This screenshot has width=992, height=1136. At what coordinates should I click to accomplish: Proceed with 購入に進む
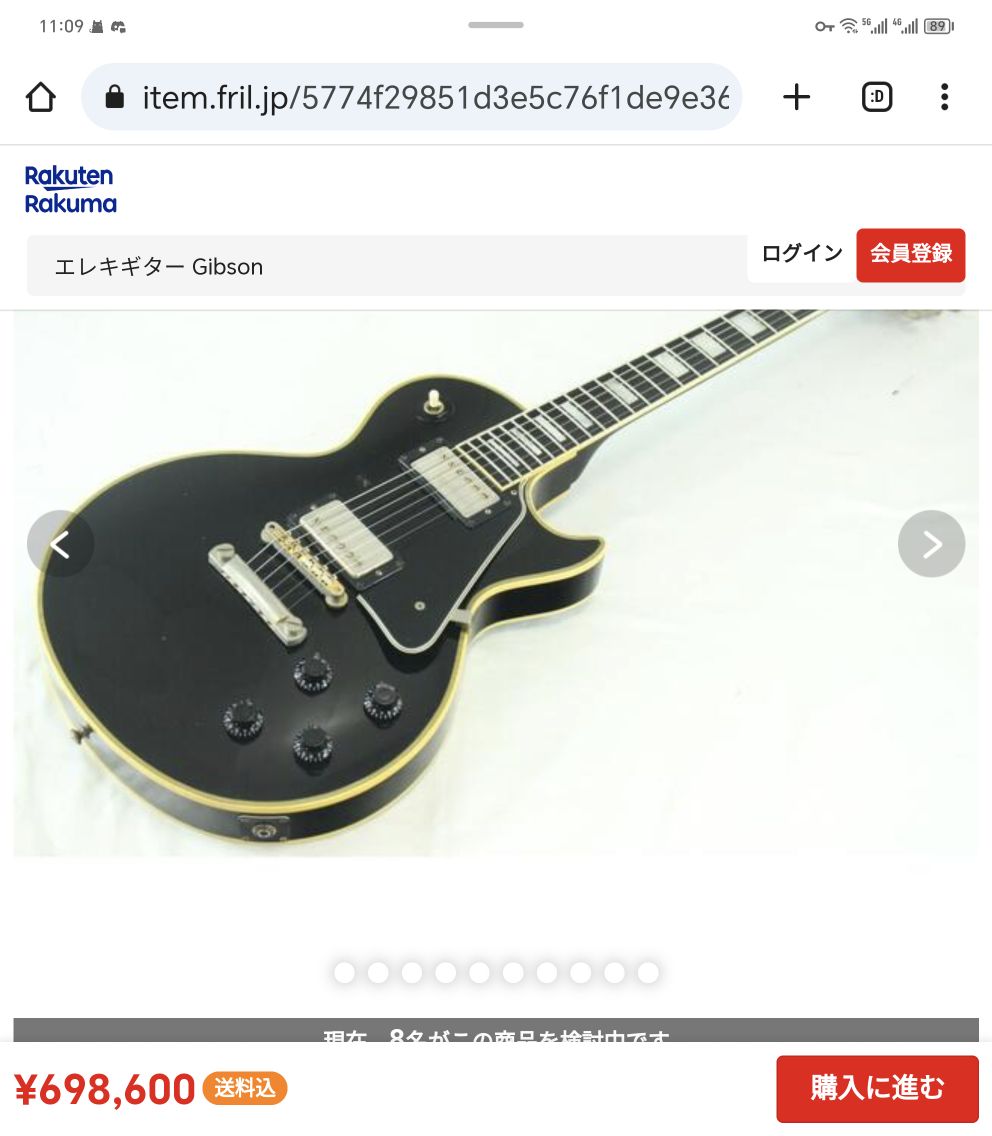pos(877,1088)
